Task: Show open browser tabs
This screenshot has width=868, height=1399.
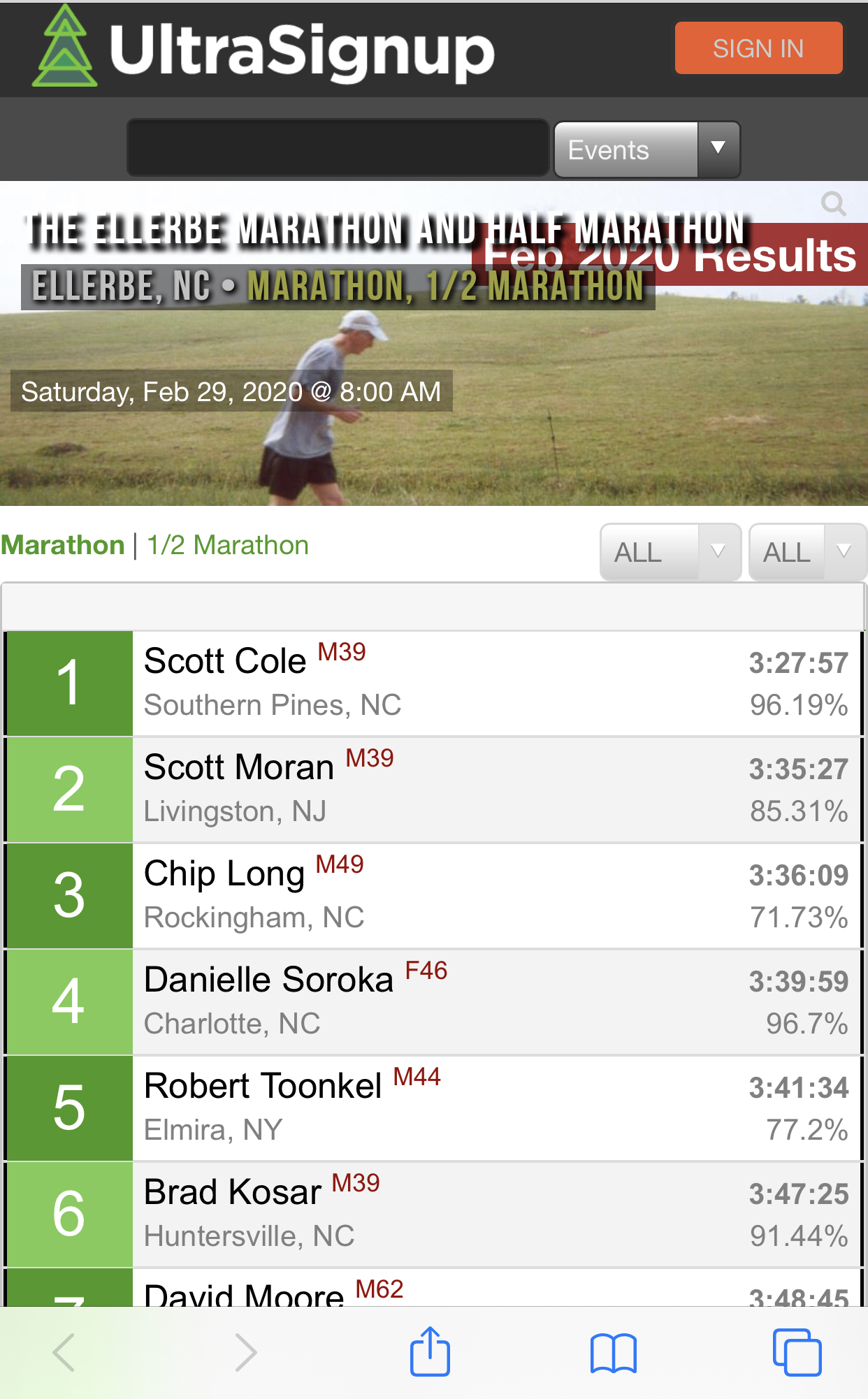Action: (x=797, y=1352)
